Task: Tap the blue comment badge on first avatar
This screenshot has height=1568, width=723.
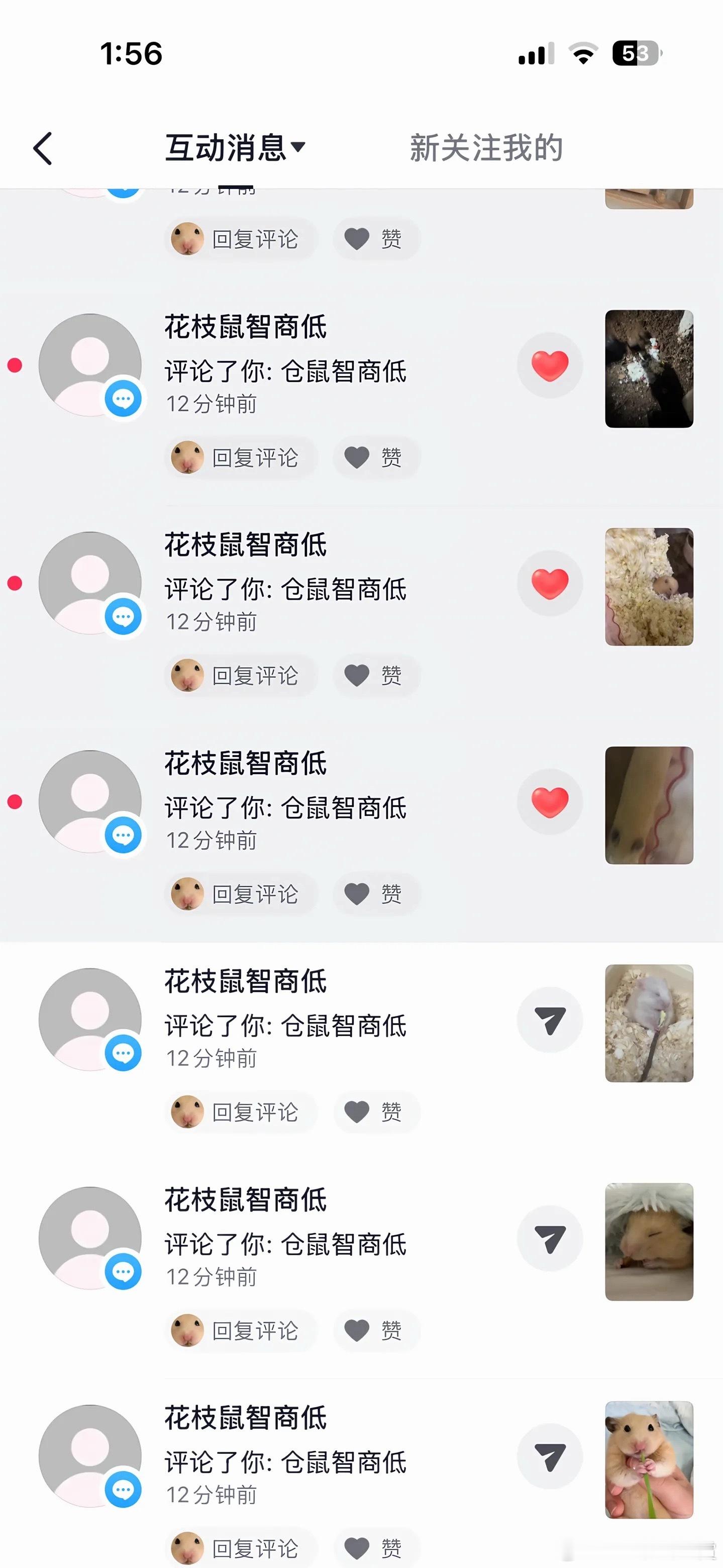Action: coord(125,399)
